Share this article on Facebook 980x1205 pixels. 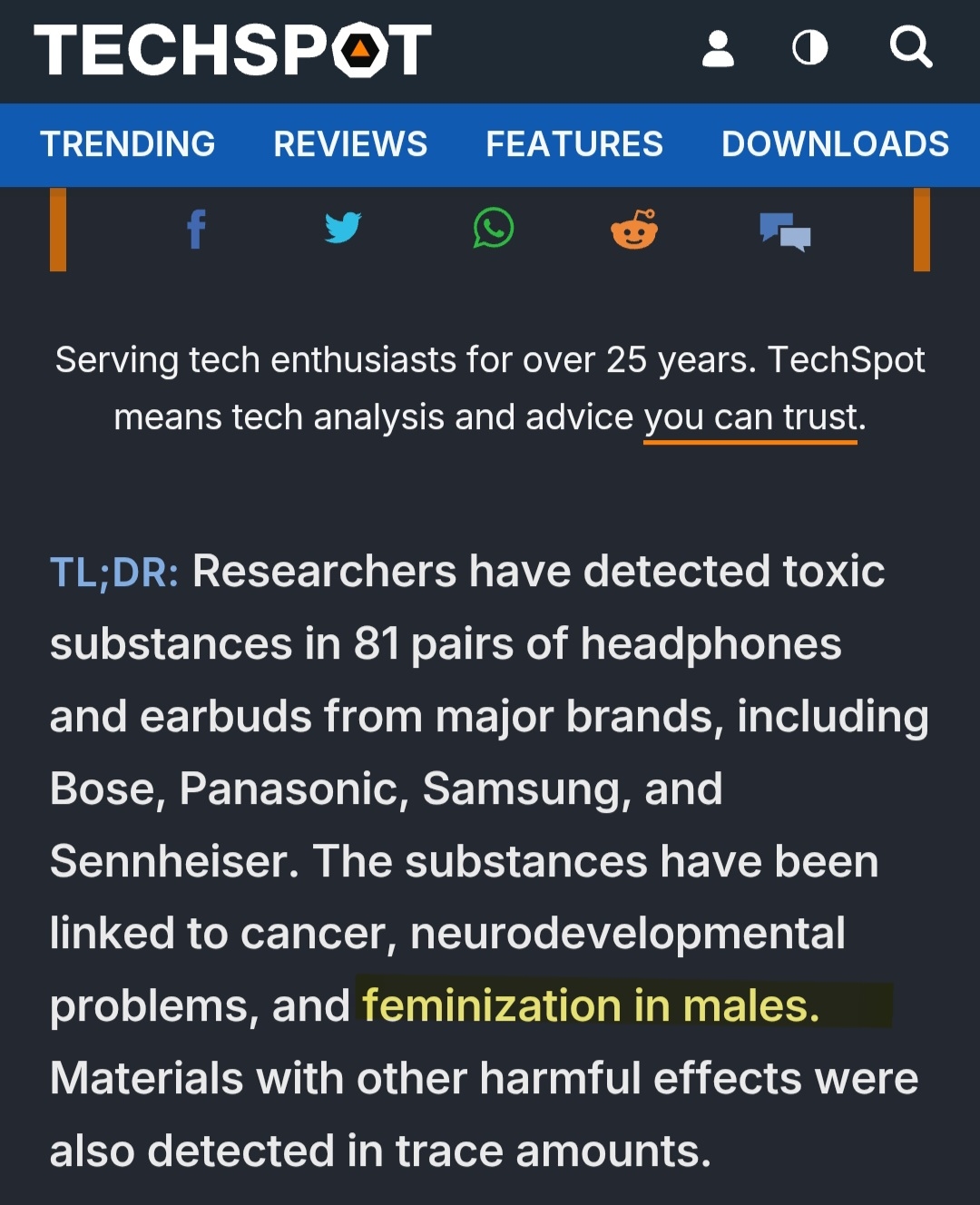point(196,229)
